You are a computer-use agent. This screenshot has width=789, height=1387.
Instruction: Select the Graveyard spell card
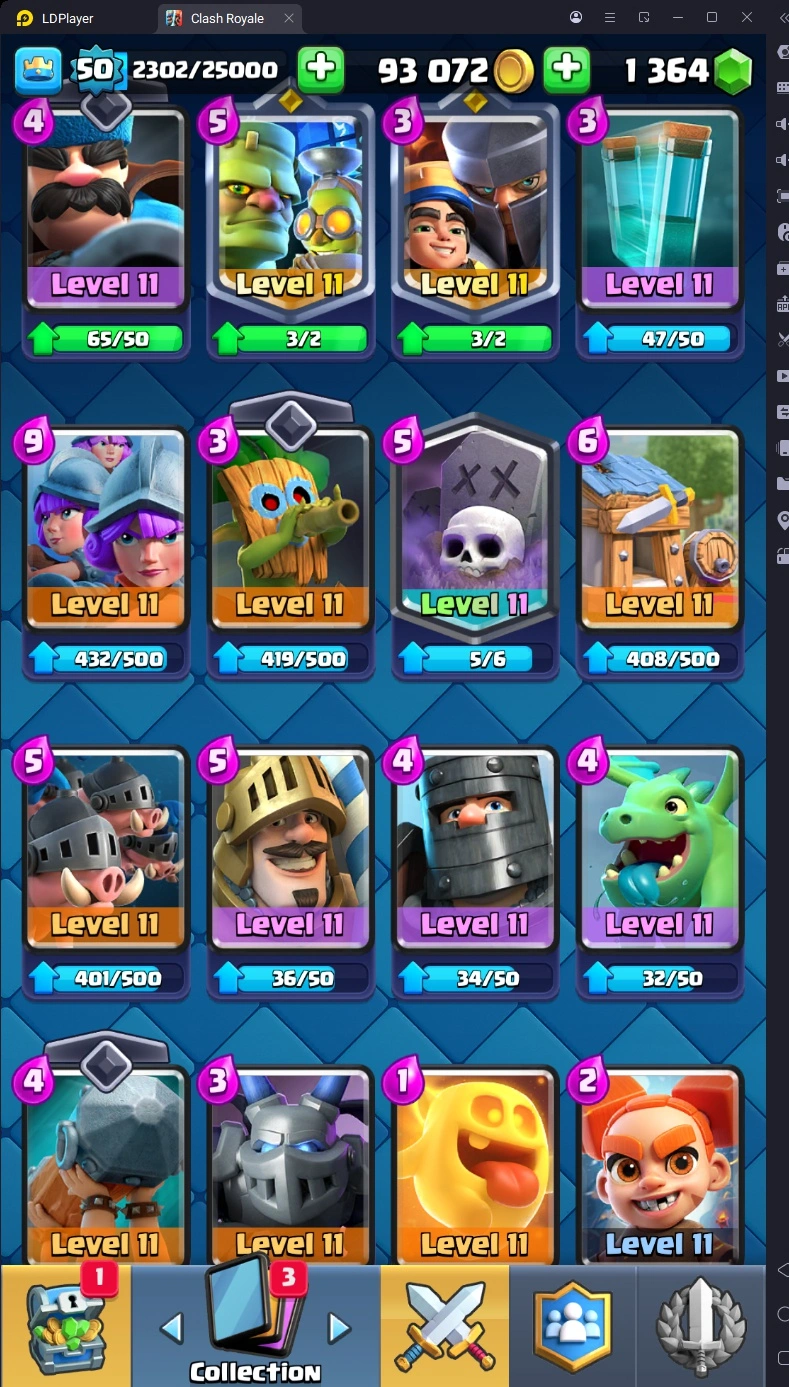pyautogui.click(x=474, y=530)
